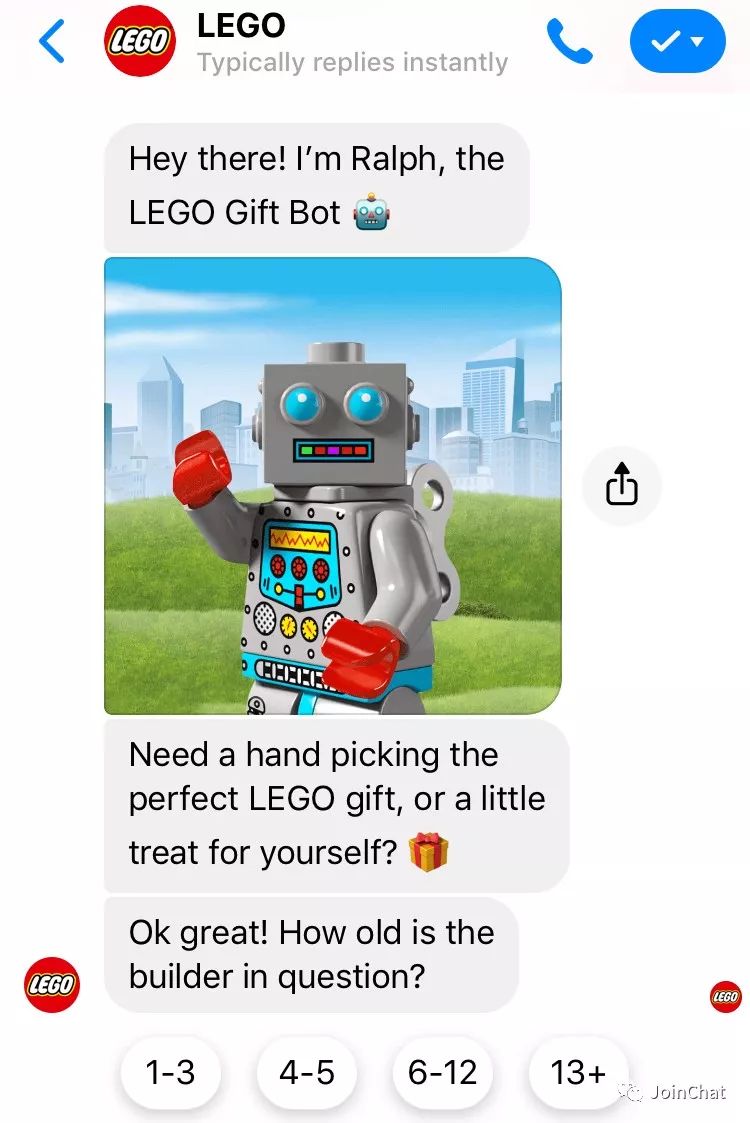750x1123 pixels.
Task: Go back to the chat list
Action: [51, 42]
